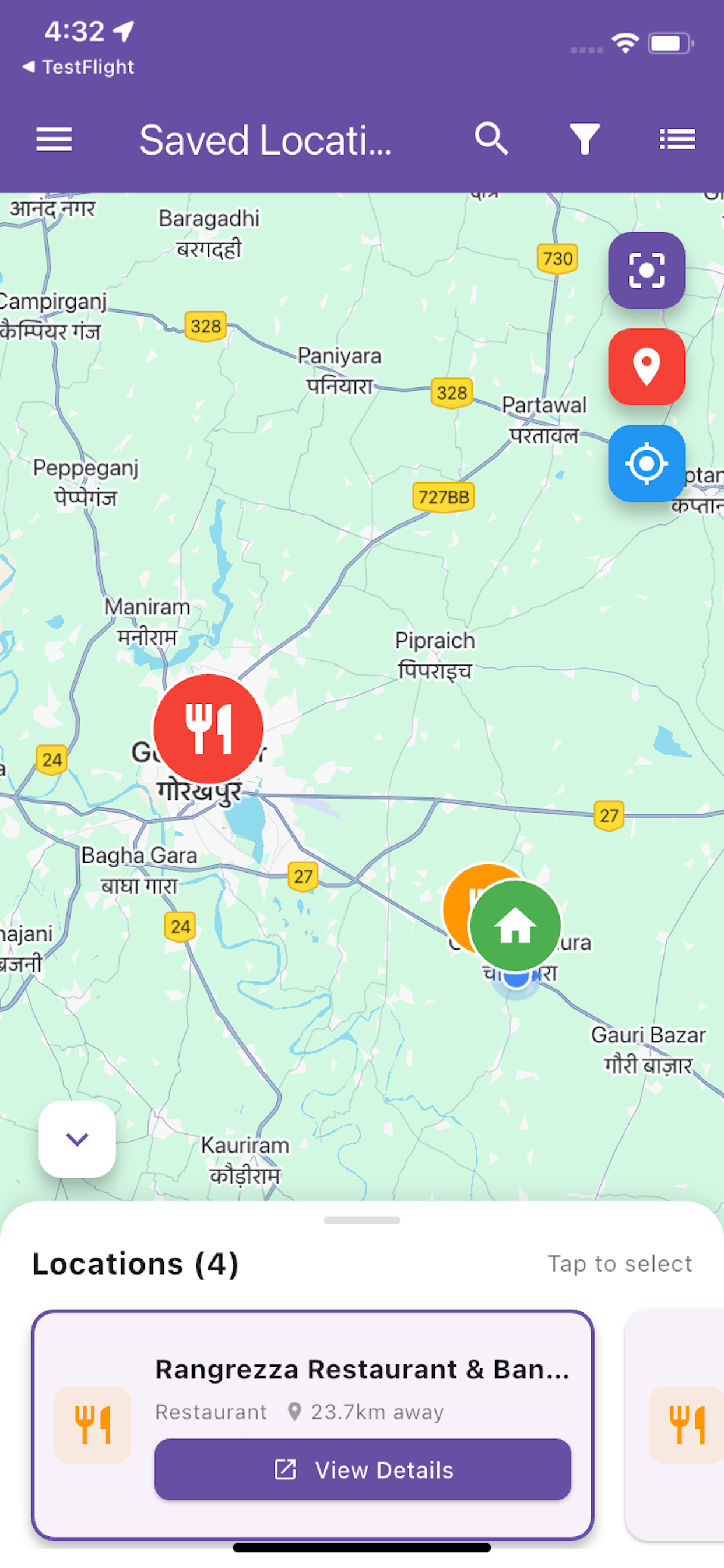Open the search icon in the header
Screen dimensions: 724x1568
(x=491, y=139)
